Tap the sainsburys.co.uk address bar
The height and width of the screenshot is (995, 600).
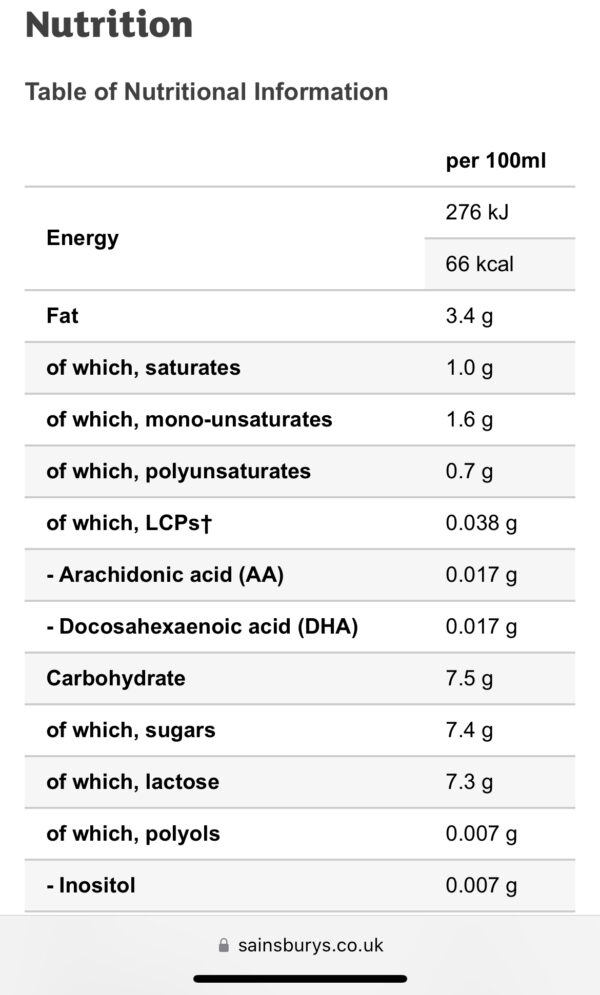300,945
